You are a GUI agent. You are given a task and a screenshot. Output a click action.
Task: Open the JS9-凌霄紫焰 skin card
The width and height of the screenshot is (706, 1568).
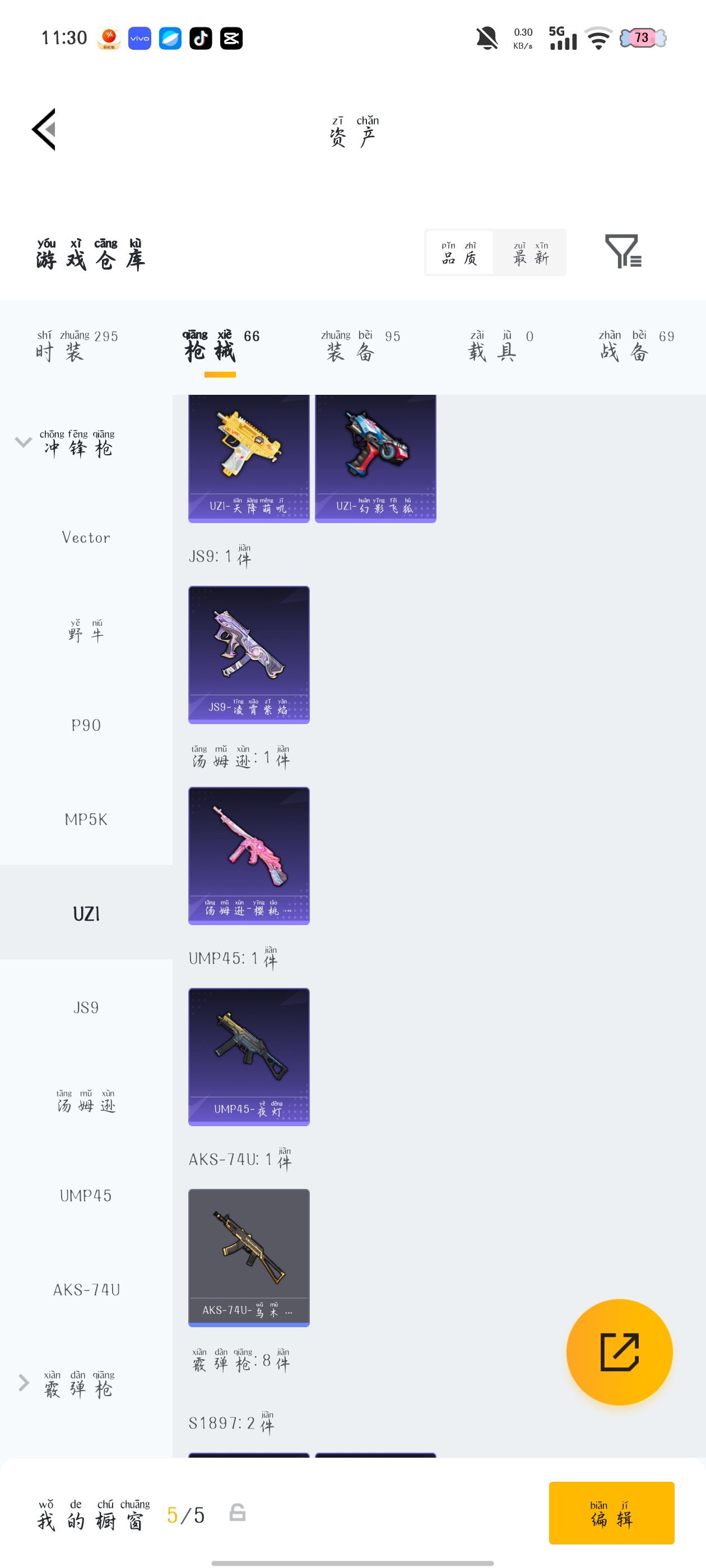(249, 654)
